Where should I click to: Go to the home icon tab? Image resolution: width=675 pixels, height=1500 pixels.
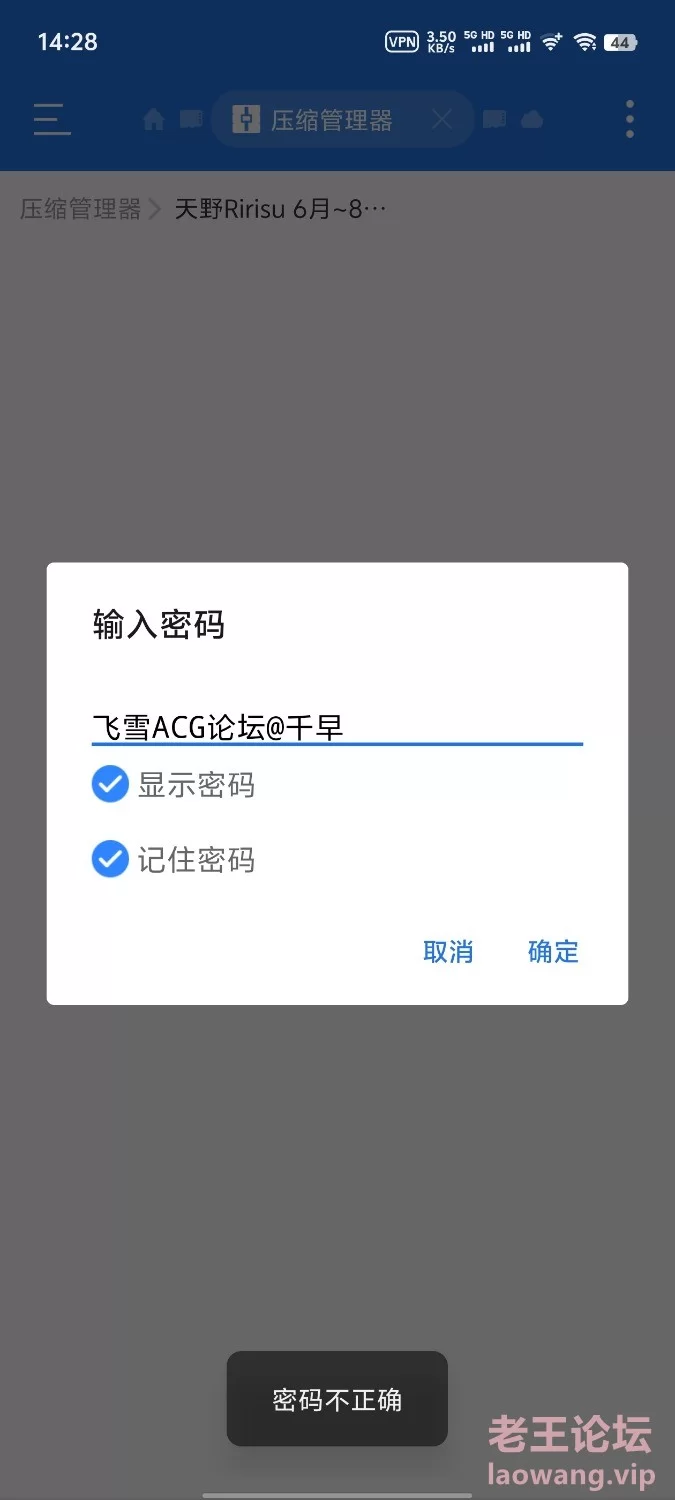(153, 120)
